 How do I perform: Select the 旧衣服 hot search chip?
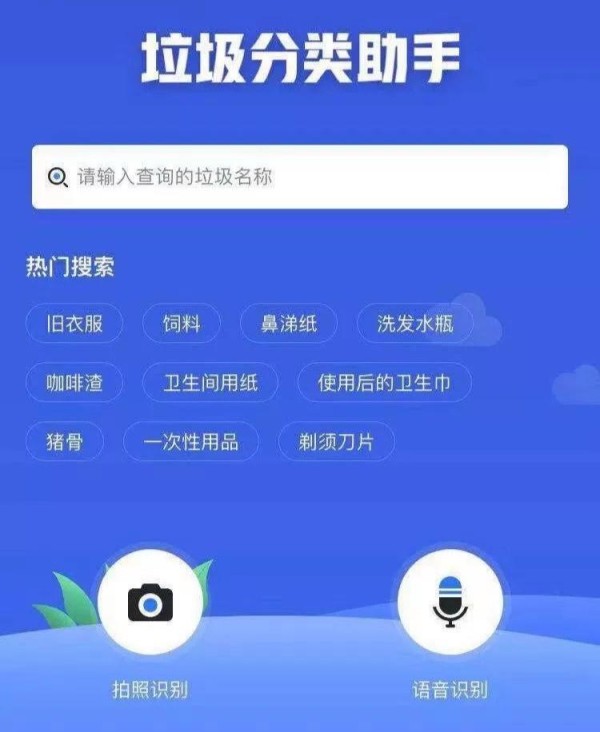tap(74, 324)
